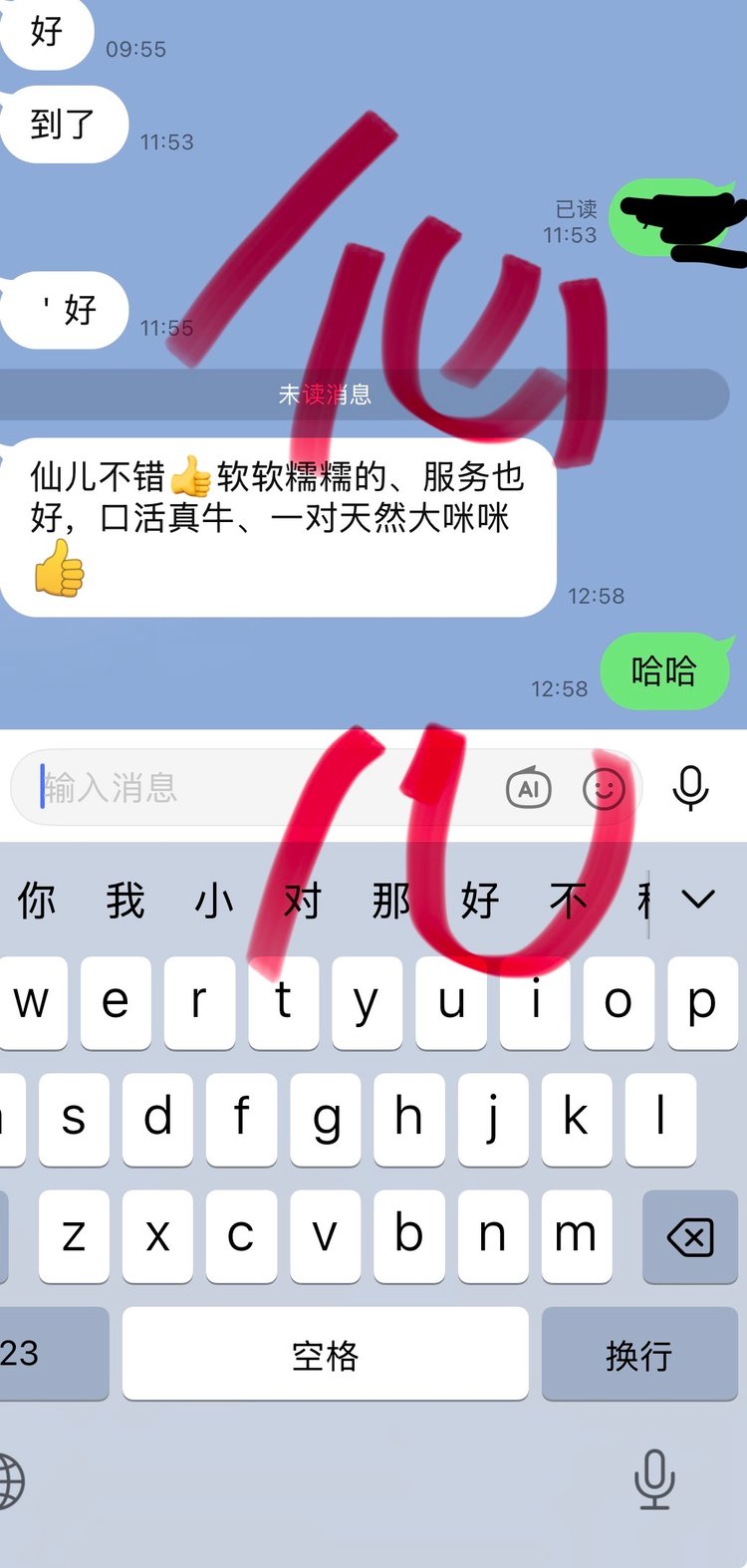Select candidate word 你
Image resolution: width=747 pixels, height=1568 pixels.
coord(37,901)
